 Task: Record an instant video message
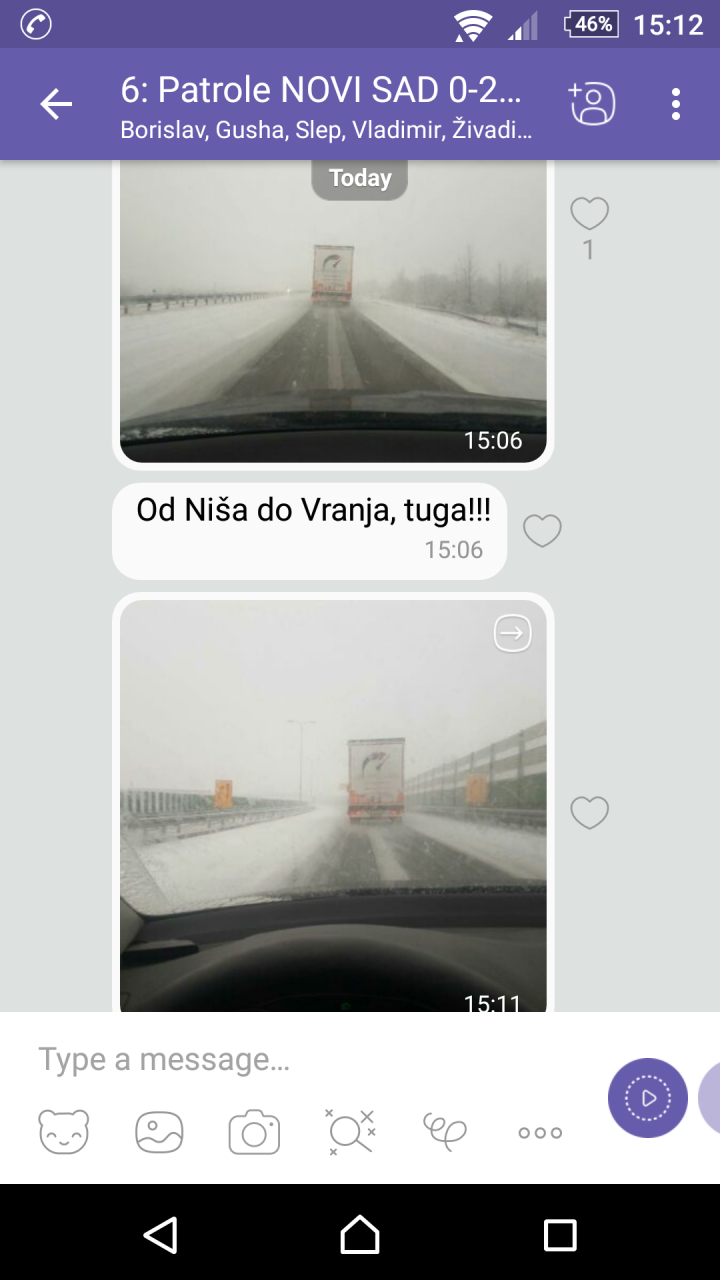647,1097
